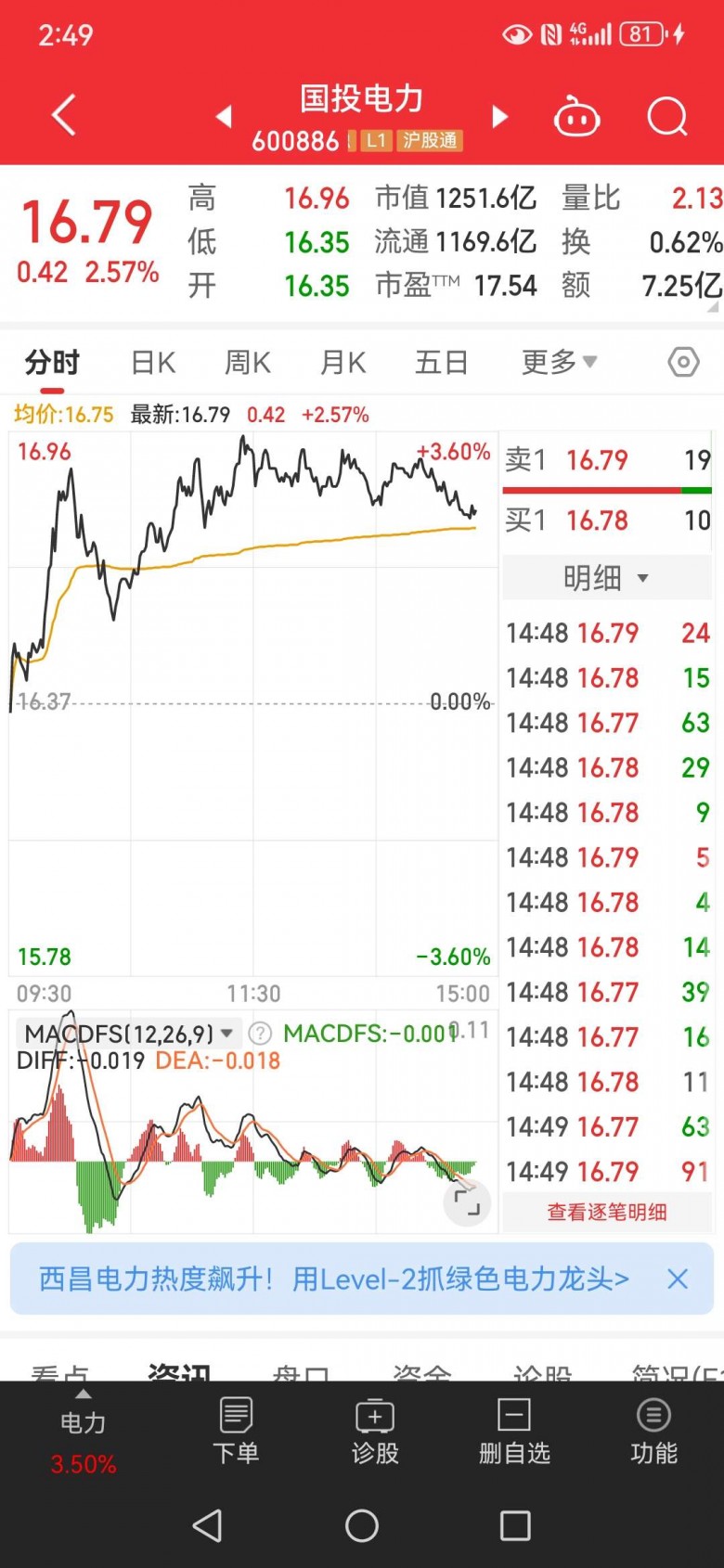
Task: View 查看逐笔明细 tick details
Action: pos(606,1212)
